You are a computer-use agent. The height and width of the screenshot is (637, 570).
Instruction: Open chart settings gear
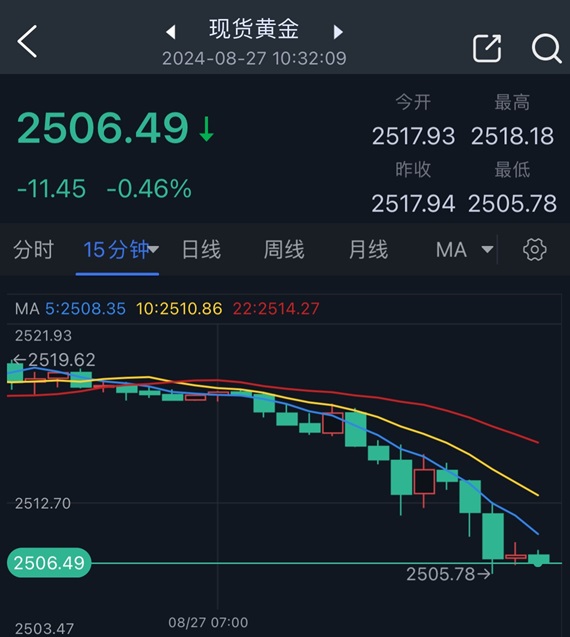[534, 249]
